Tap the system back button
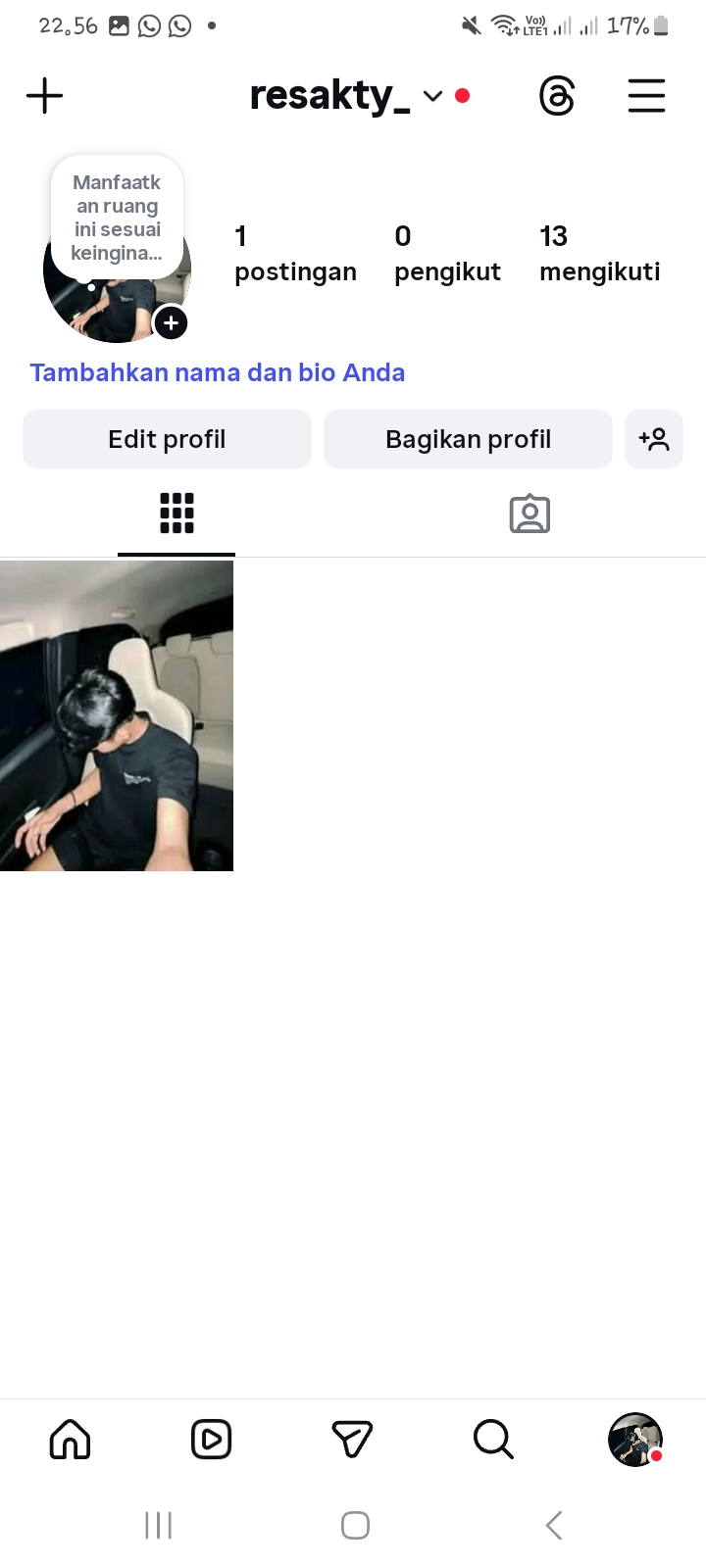 [554, 1525]
